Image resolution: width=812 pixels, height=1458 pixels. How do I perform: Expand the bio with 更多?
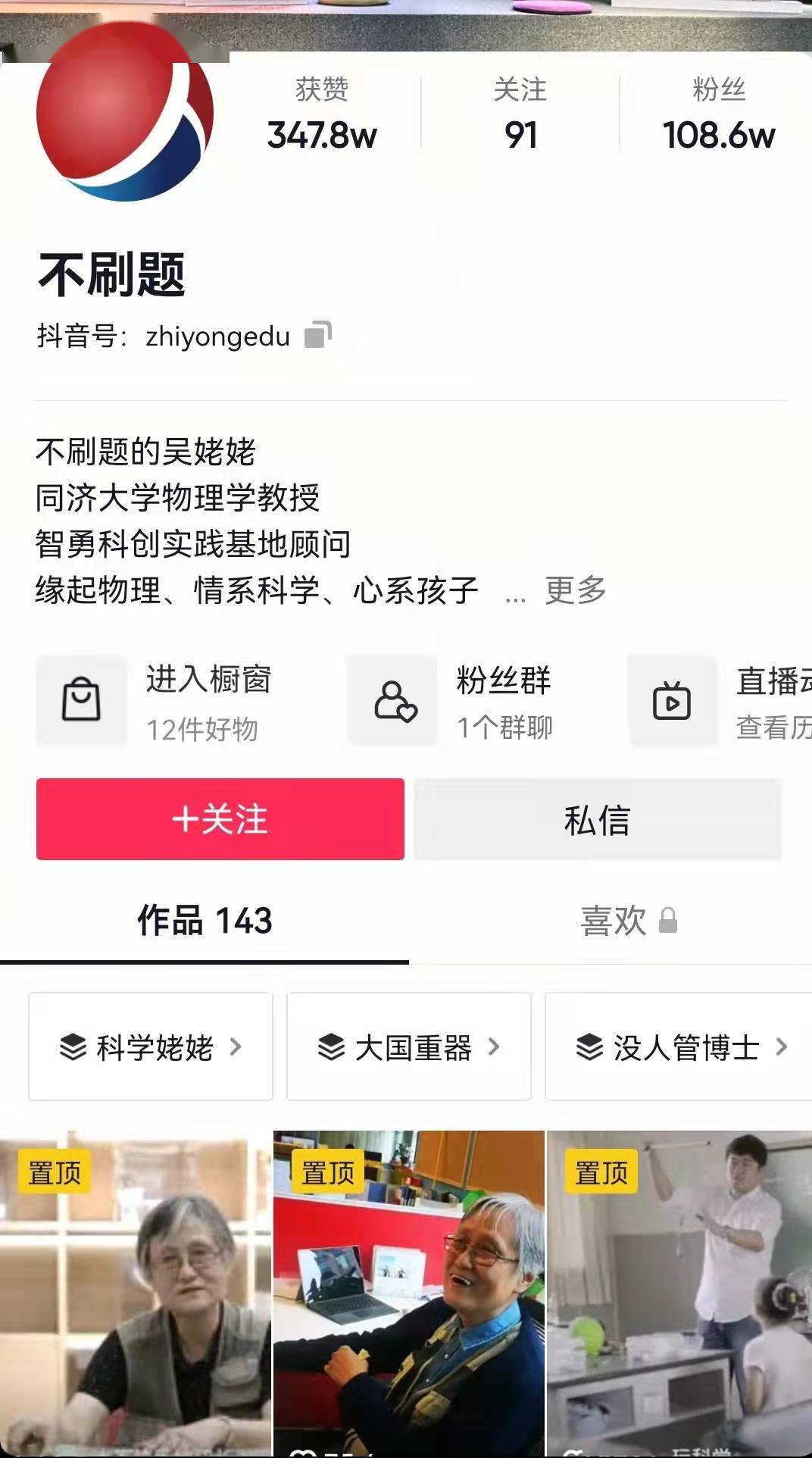tap(575, 590)
